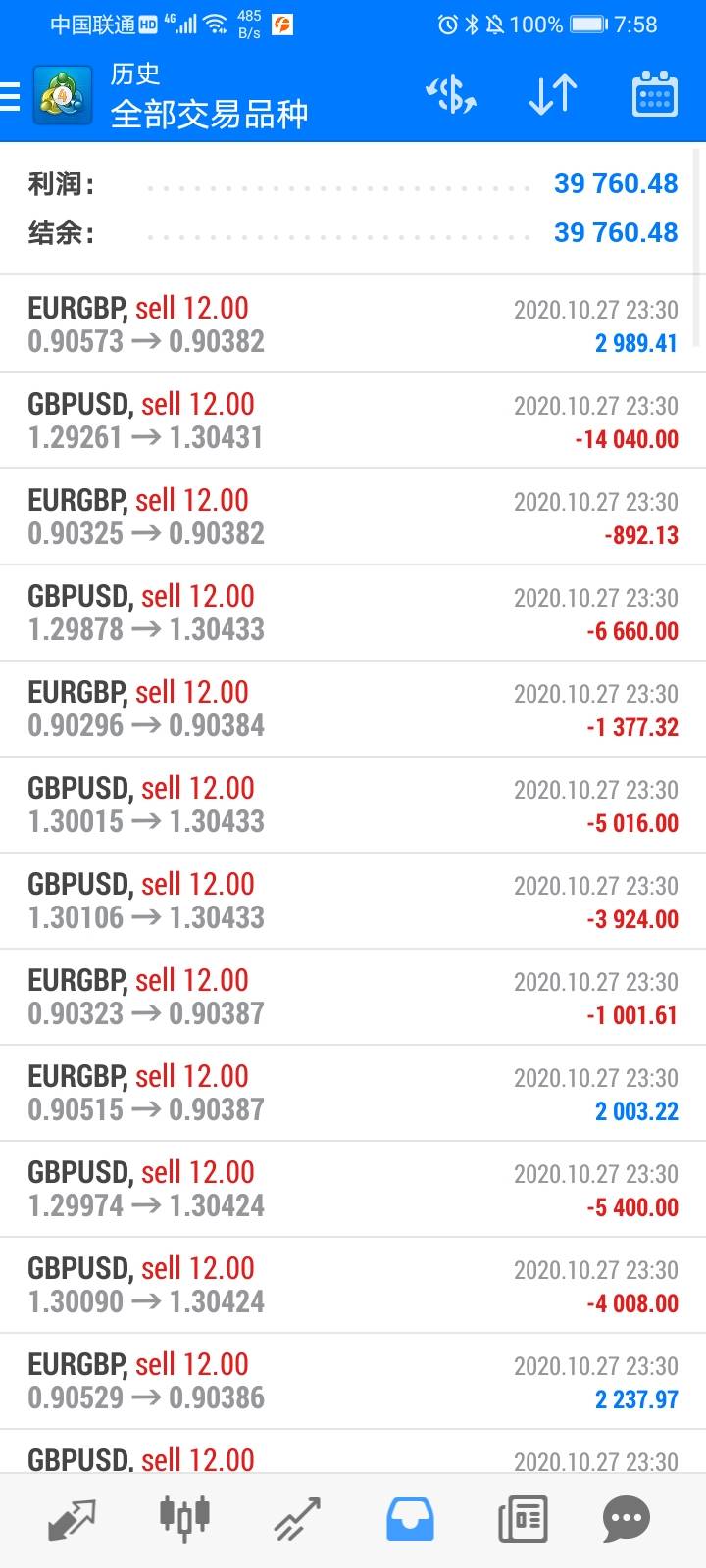Screen dimensions: 706x1568
Task: Open the symbol filter icon
Action: tap(451, 96)
